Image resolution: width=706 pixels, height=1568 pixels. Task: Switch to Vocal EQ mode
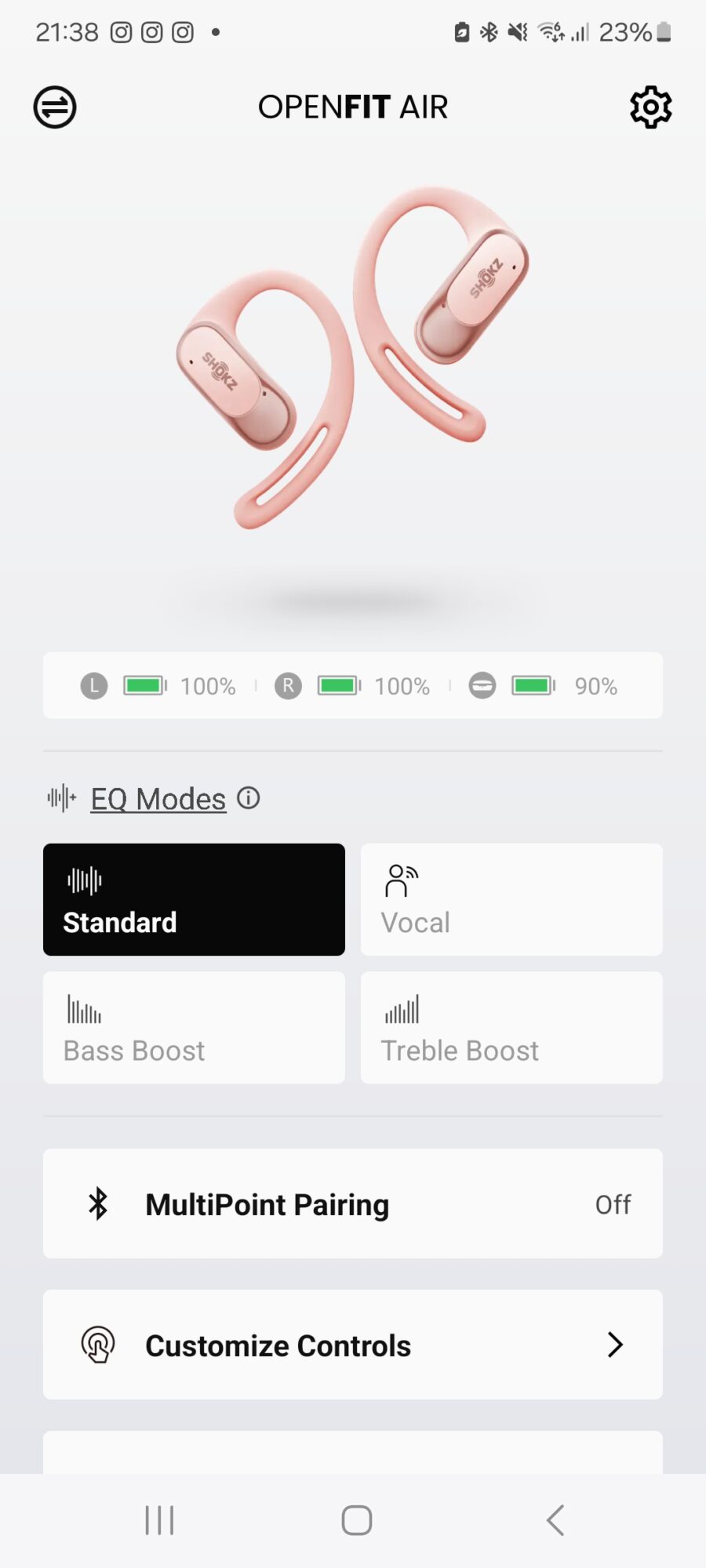[x=511, y=899]
